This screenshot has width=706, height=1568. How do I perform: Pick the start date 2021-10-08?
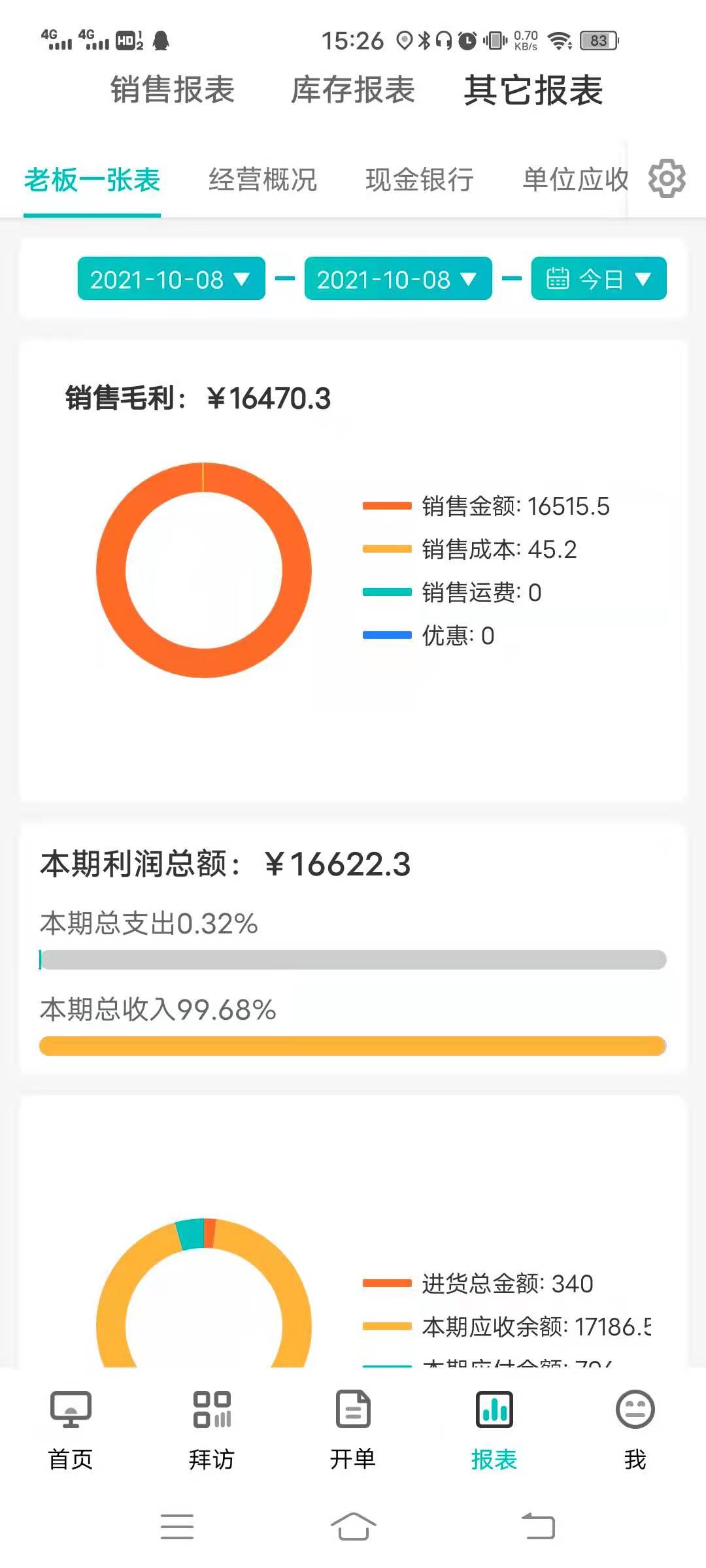(171, 279)
